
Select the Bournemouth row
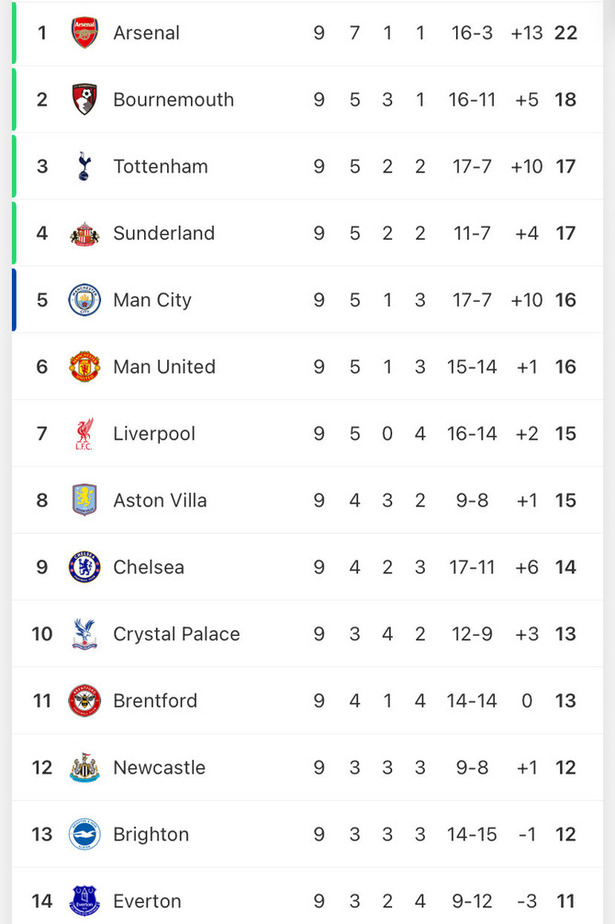(x=173, y=100)
